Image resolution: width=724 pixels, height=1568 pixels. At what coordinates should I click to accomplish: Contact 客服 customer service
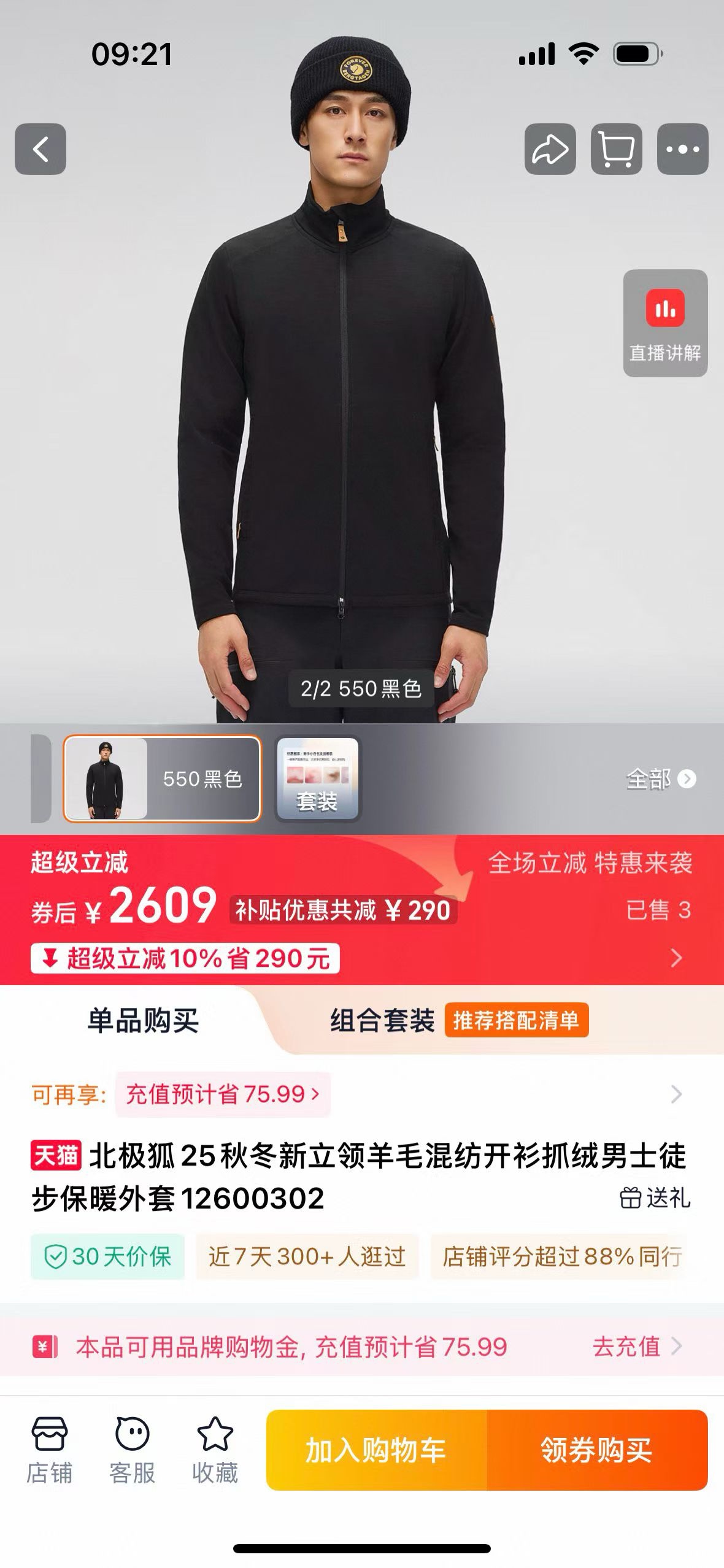coord(132,1450)
